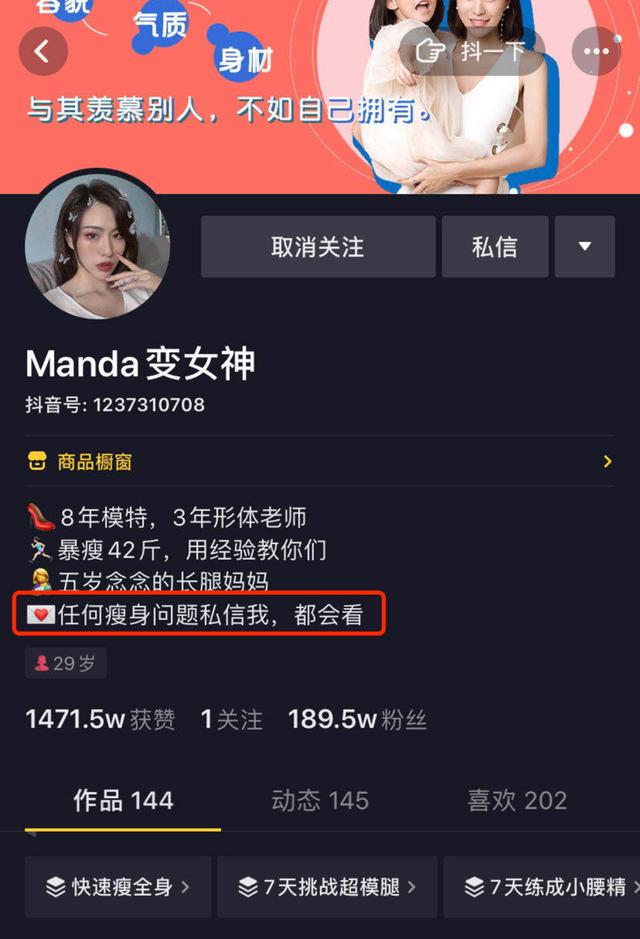Expand the dropdown arrow beside 私信
Screen dimensions: 640x939
pos(585,247)
